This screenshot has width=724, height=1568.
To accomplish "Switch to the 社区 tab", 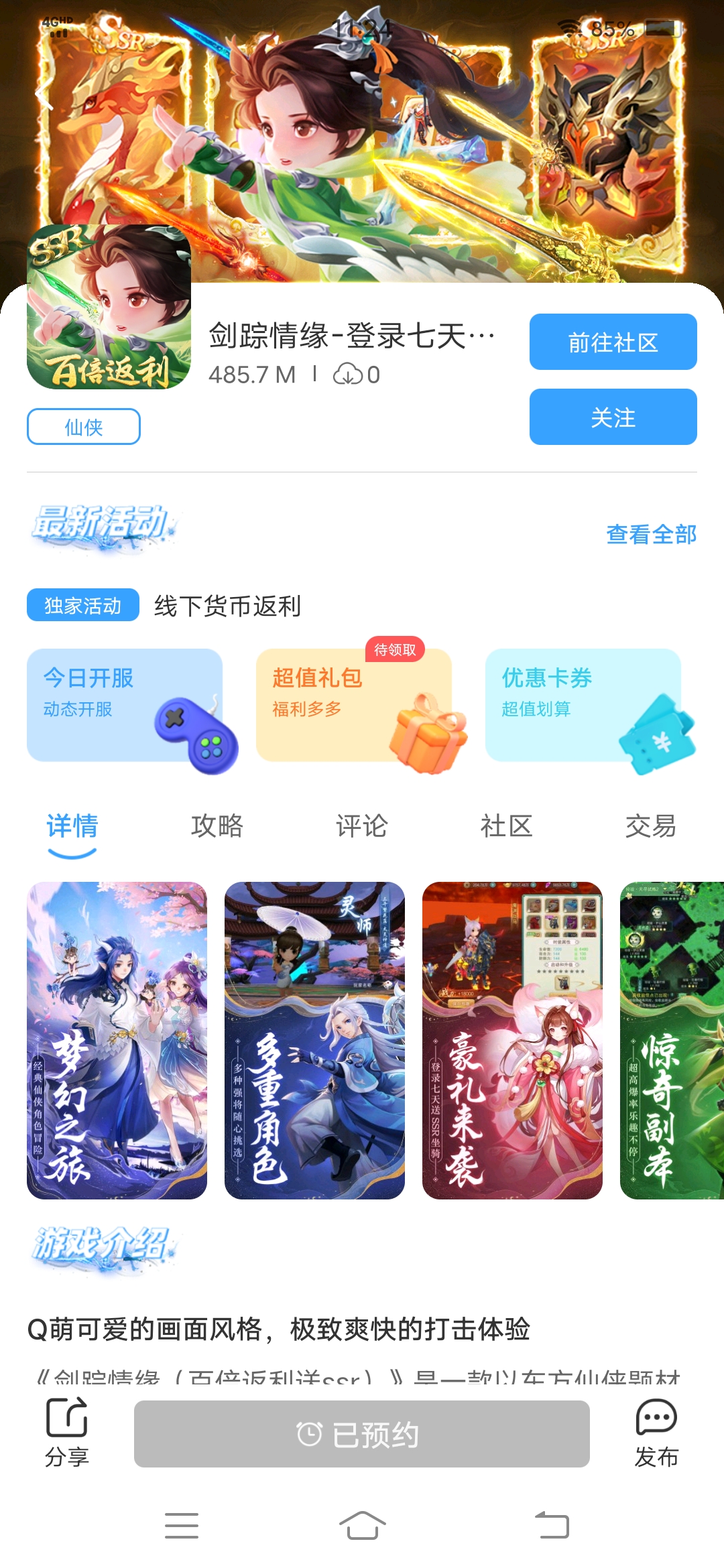I will (506, 826).
